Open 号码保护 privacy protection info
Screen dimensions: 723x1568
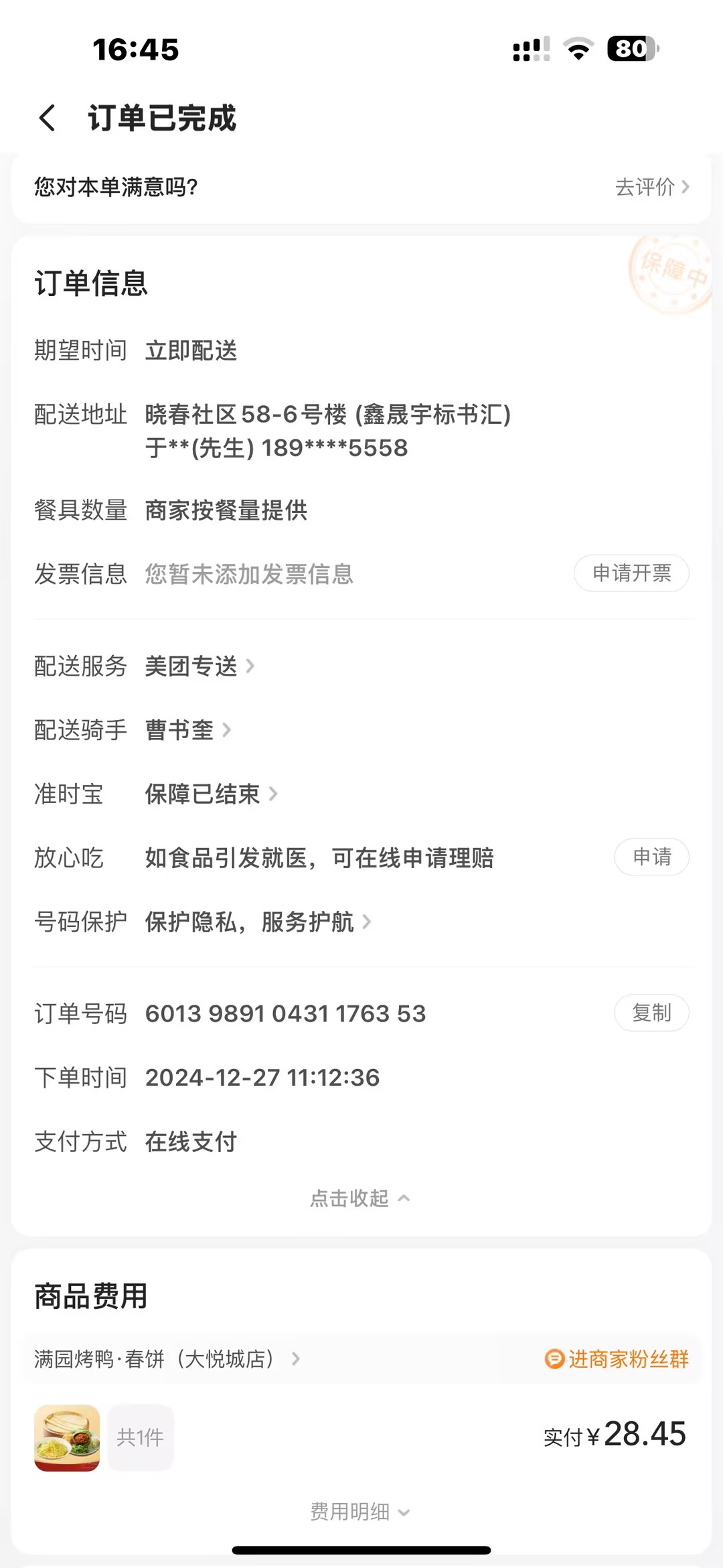(x=257, y=922)
